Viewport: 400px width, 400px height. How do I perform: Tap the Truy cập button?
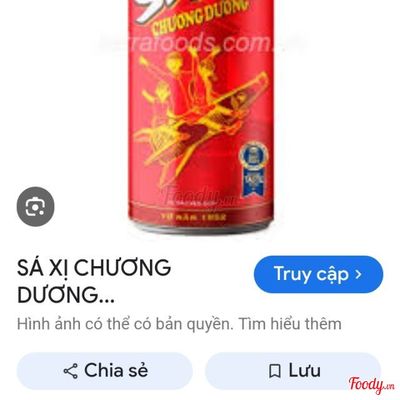tap(318, 274)
